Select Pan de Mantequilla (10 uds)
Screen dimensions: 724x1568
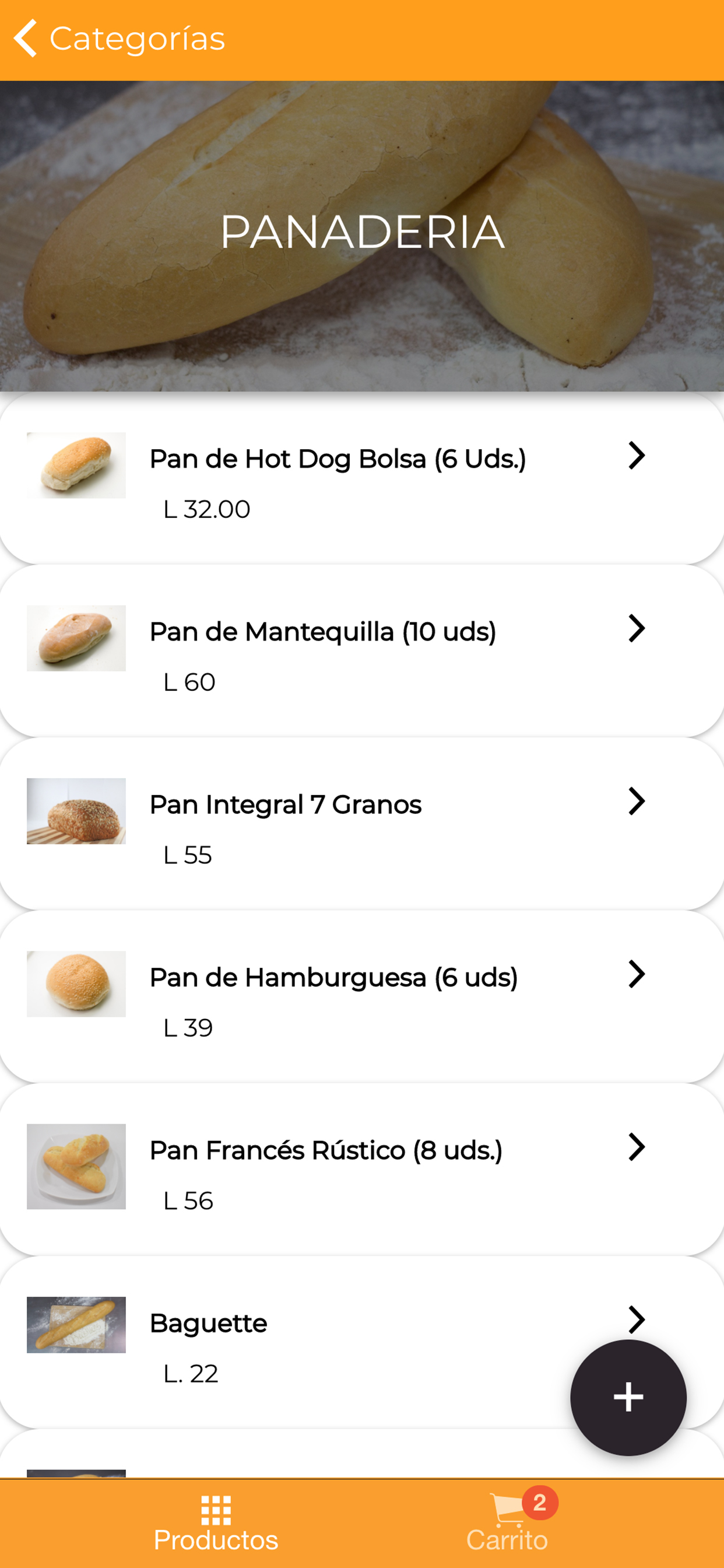tap(322, 633)
